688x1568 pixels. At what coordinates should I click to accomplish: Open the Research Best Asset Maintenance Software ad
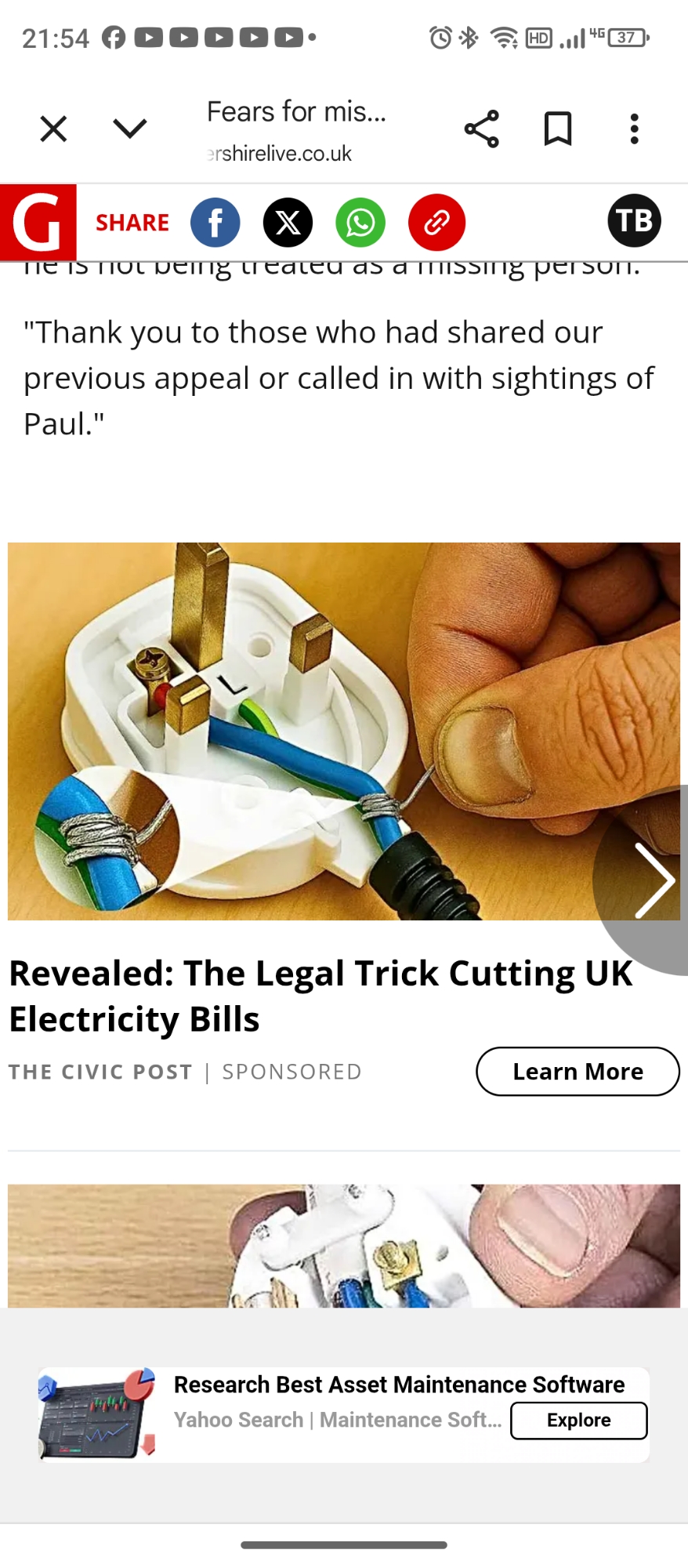(398, 1385)
